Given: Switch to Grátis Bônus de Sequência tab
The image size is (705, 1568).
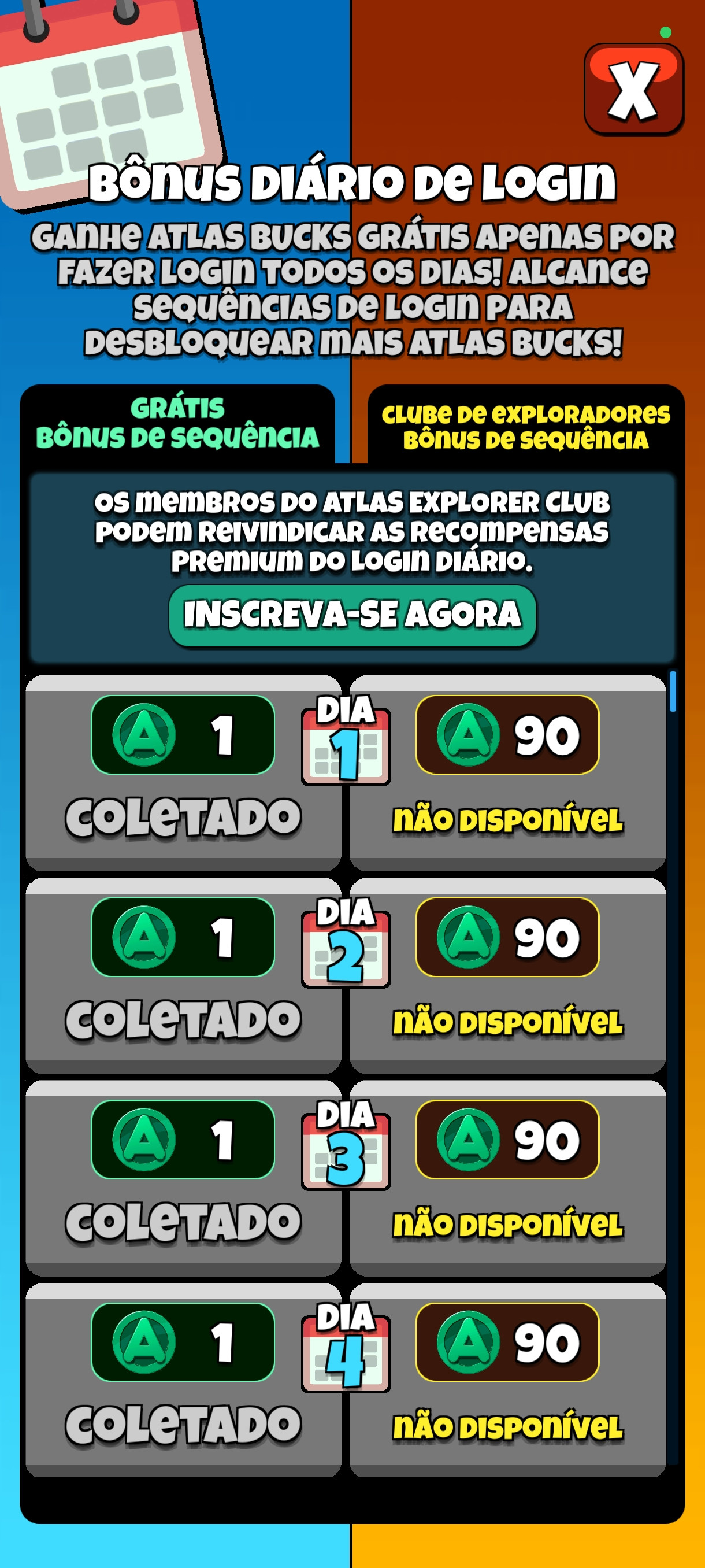Looking at the screenshot, I should [177, 424].
